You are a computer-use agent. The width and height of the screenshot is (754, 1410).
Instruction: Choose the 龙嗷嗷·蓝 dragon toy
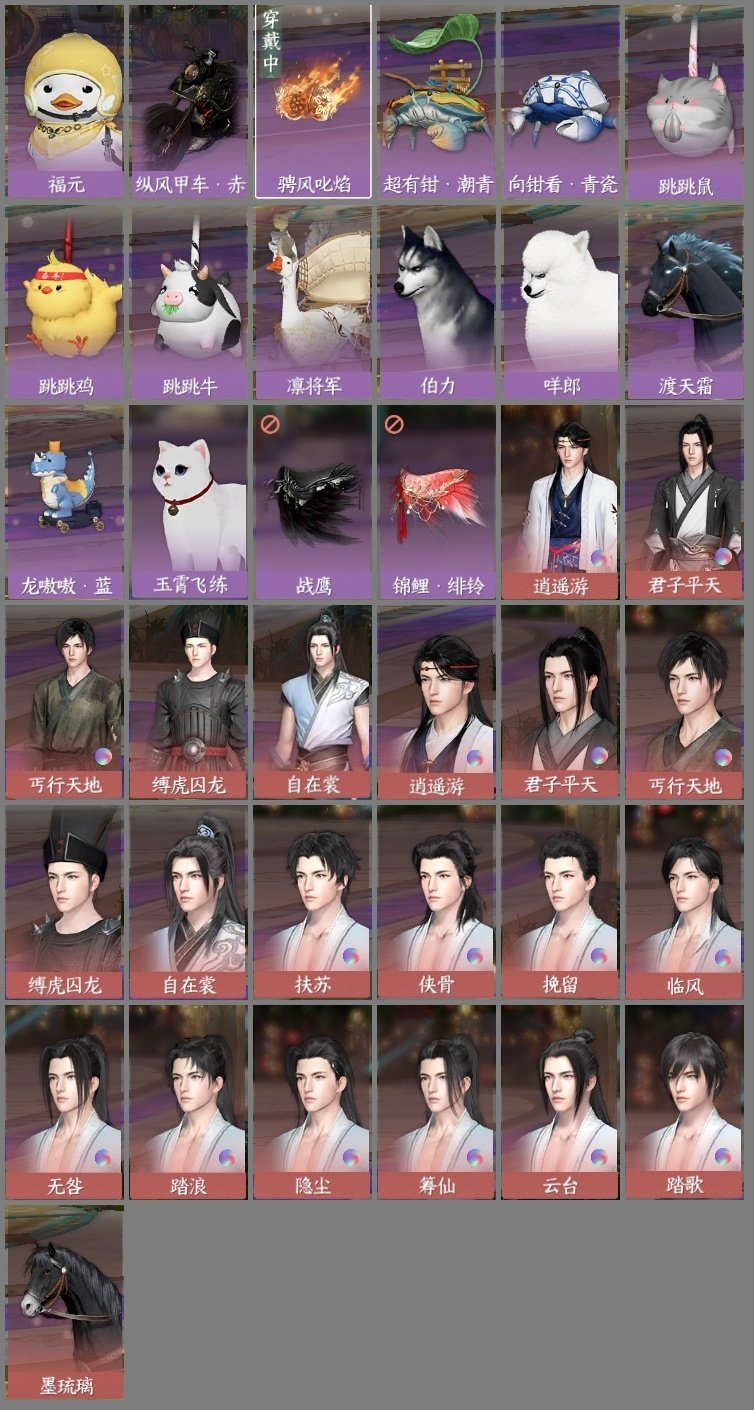click(x=63, y=500)
